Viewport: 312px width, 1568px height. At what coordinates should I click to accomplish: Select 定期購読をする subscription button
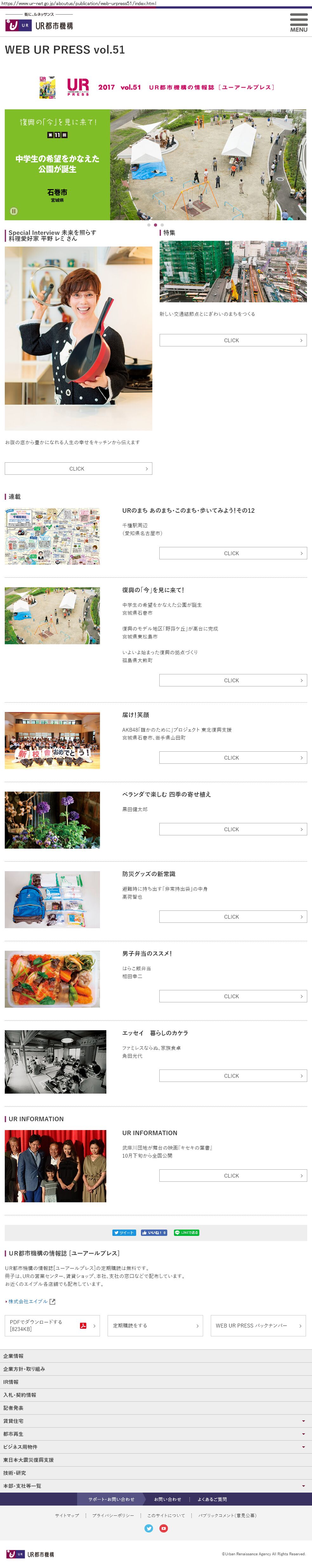coord(155,1325)
